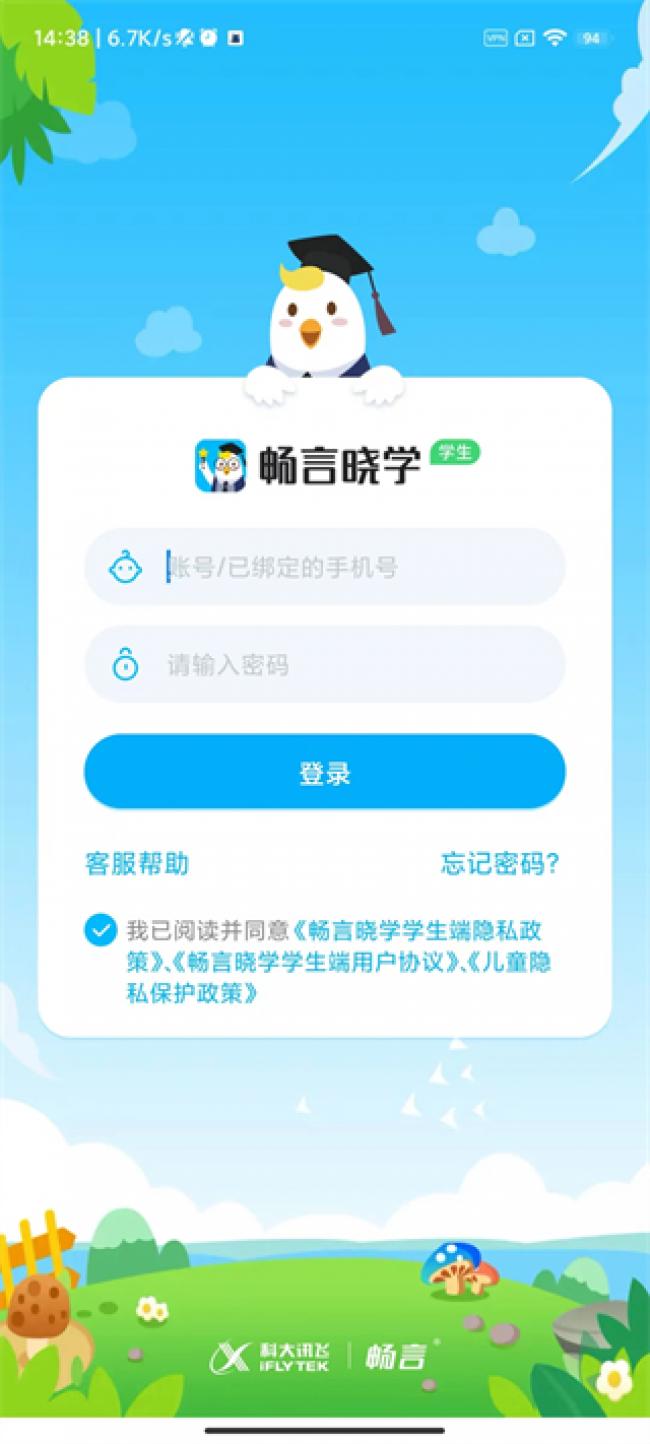Focus the account/phone number field
Screen dimensions: 650x1444
(340, 567)
